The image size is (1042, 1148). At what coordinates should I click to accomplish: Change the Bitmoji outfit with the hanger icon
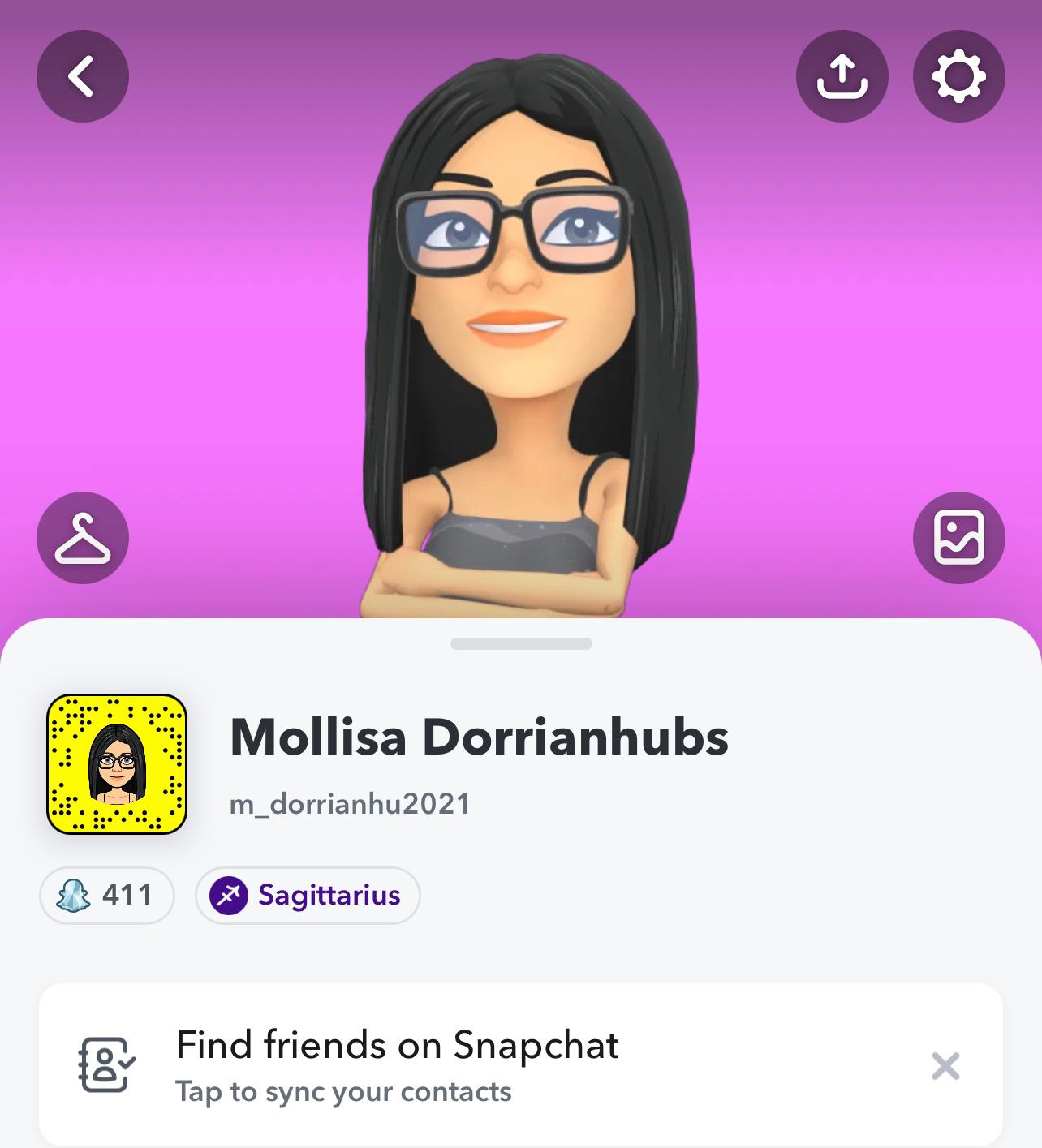point(82,538)
